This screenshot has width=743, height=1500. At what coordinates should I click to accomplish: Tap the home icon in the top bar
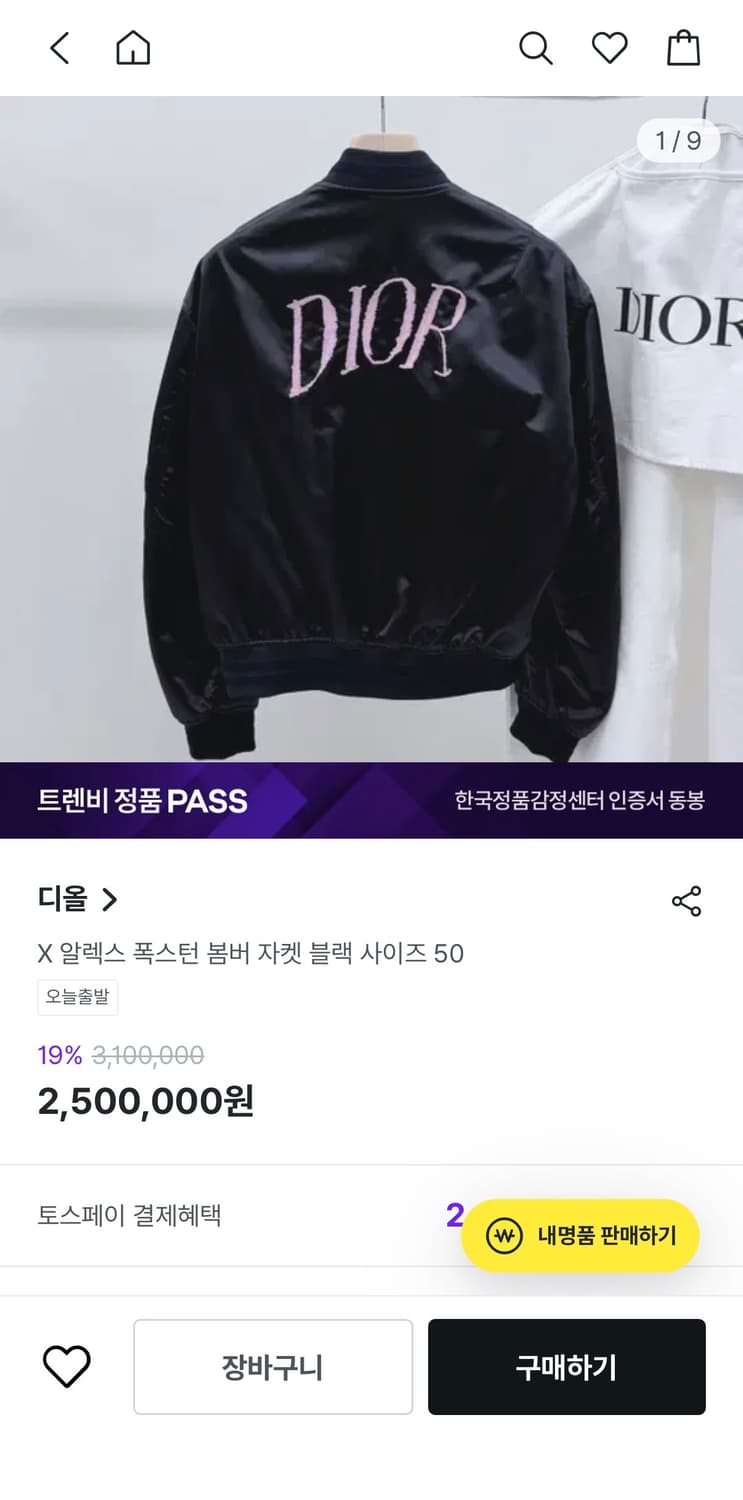pyautogui.click(x=133, y=47)
